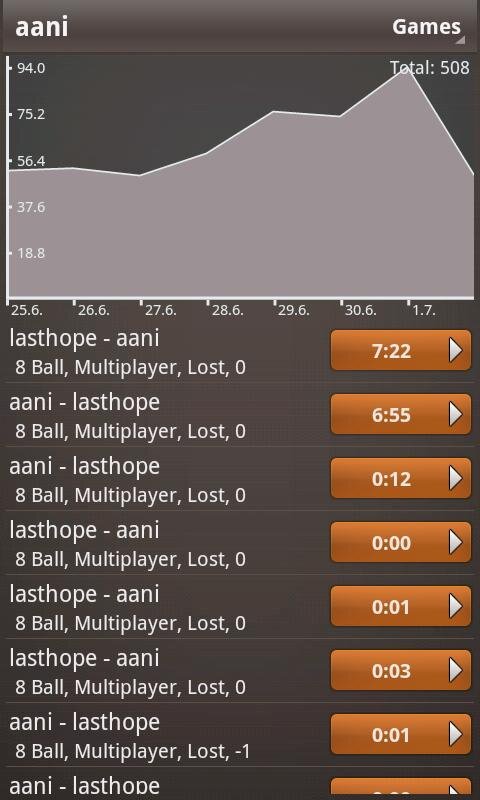Play the 0:12 game replay
The height and width of the screenshot is (800, 480).
point(401,479)
